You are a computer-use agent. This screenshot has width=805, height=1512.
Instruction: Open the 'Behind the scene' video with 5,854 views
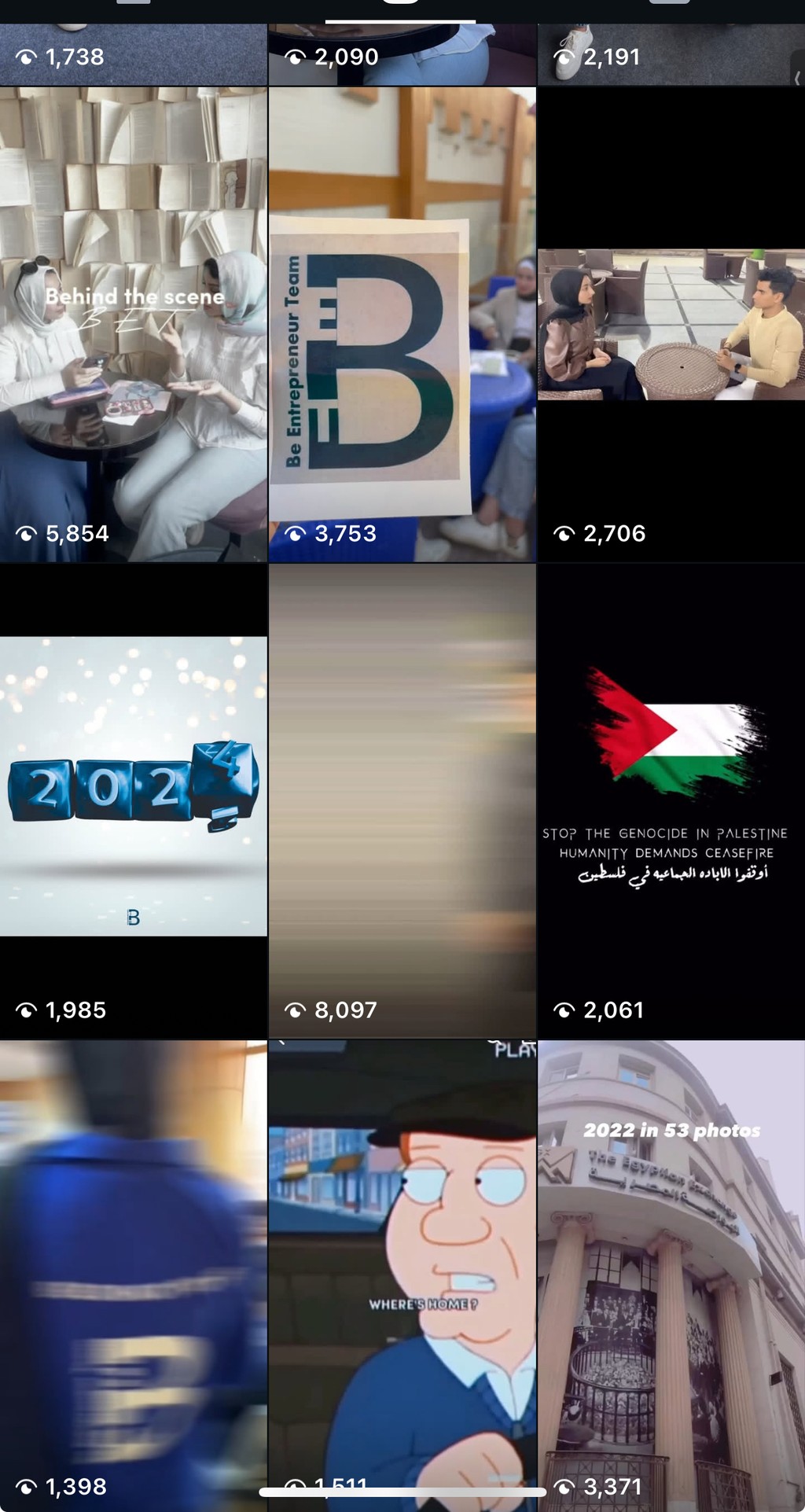coord(134,324)
